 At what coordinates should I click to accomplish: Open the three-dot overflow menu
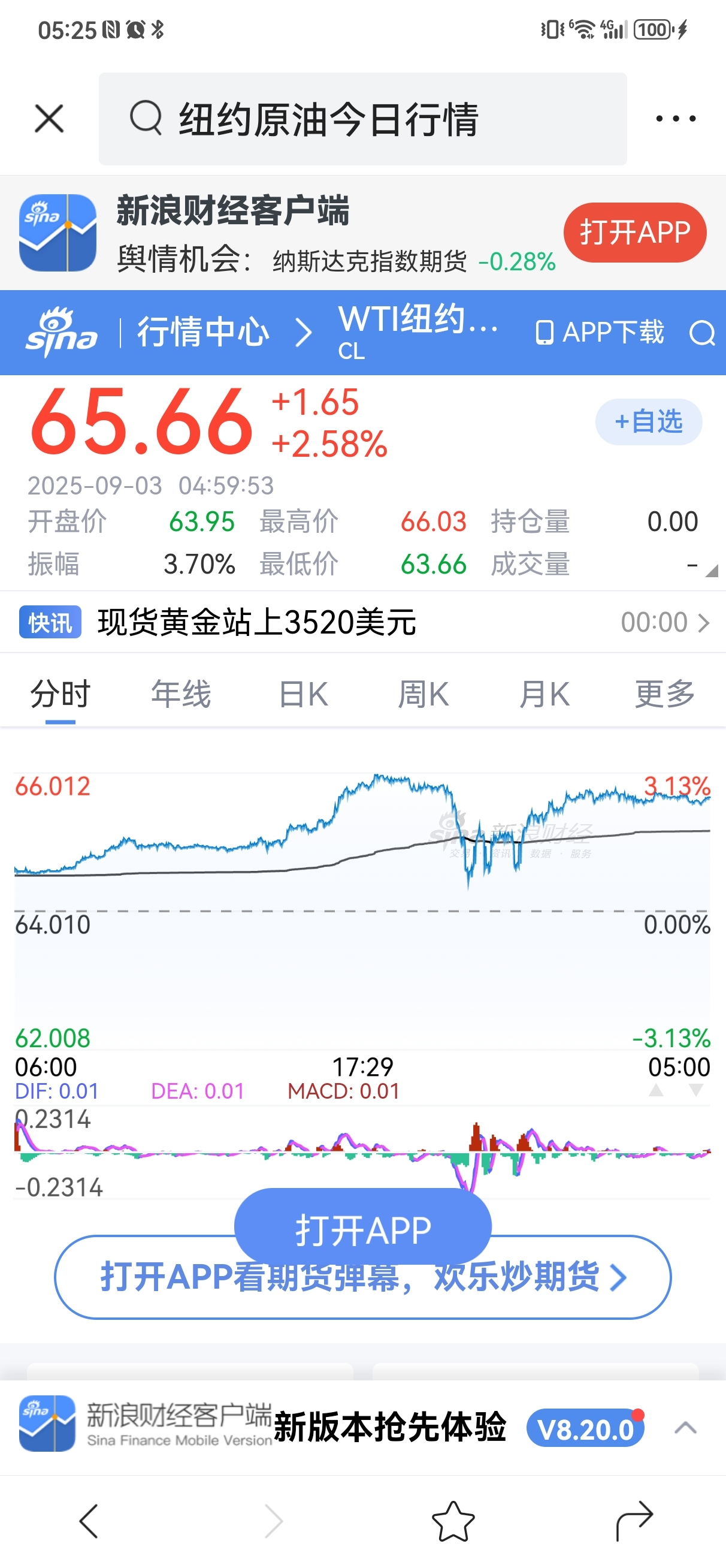tap(676, 119)
